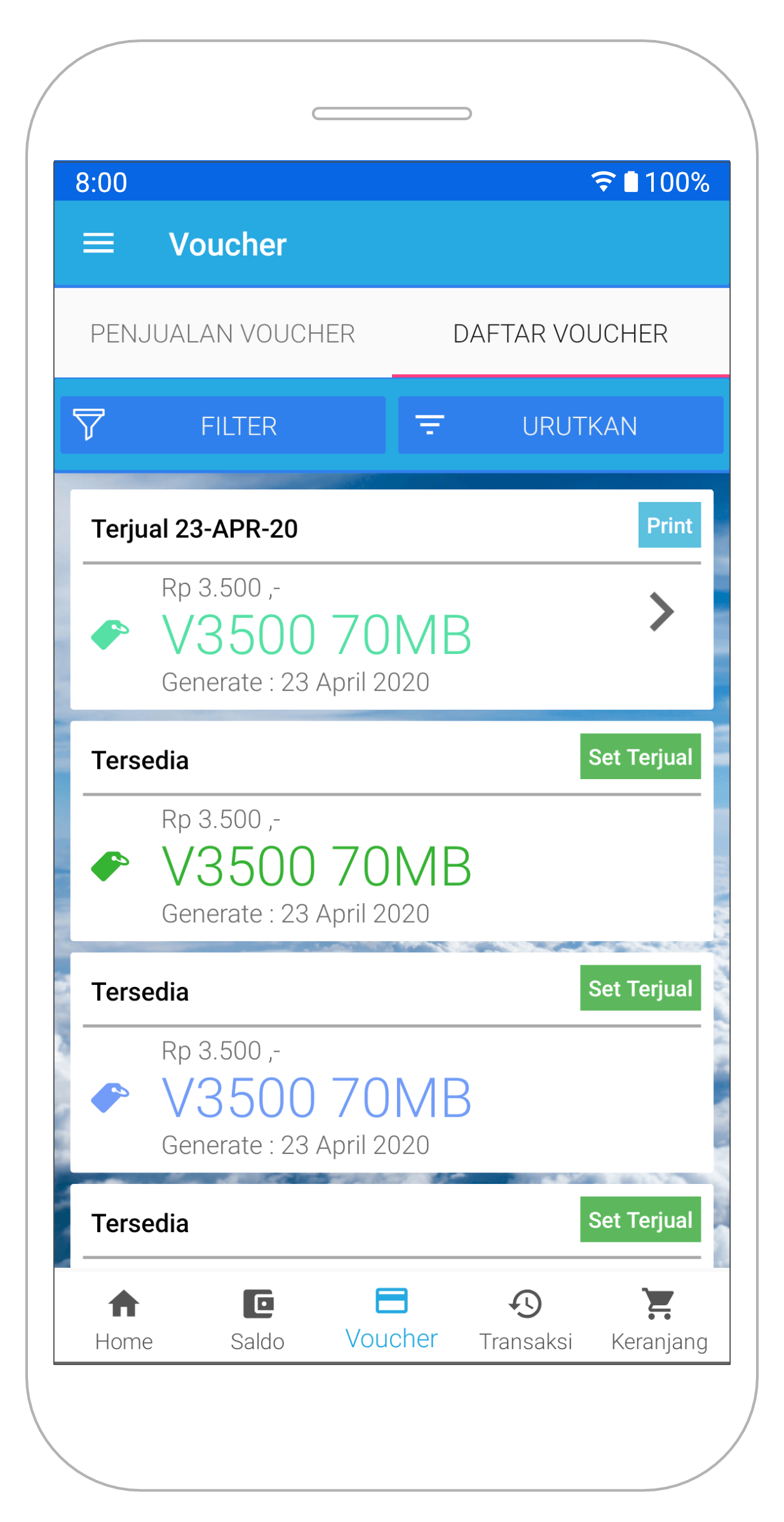
Task: Open the hamburger navigation menu
Action: [x=98, y=243]
